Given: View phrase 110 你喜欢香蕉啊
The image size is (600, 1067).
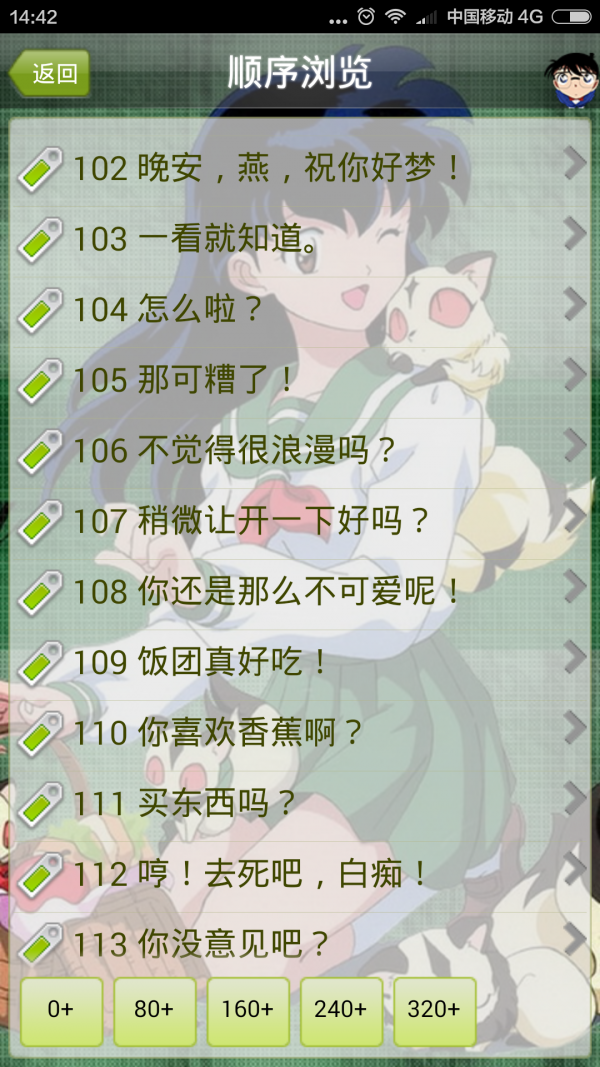Looking at the screenshot, I should point(300,732).
